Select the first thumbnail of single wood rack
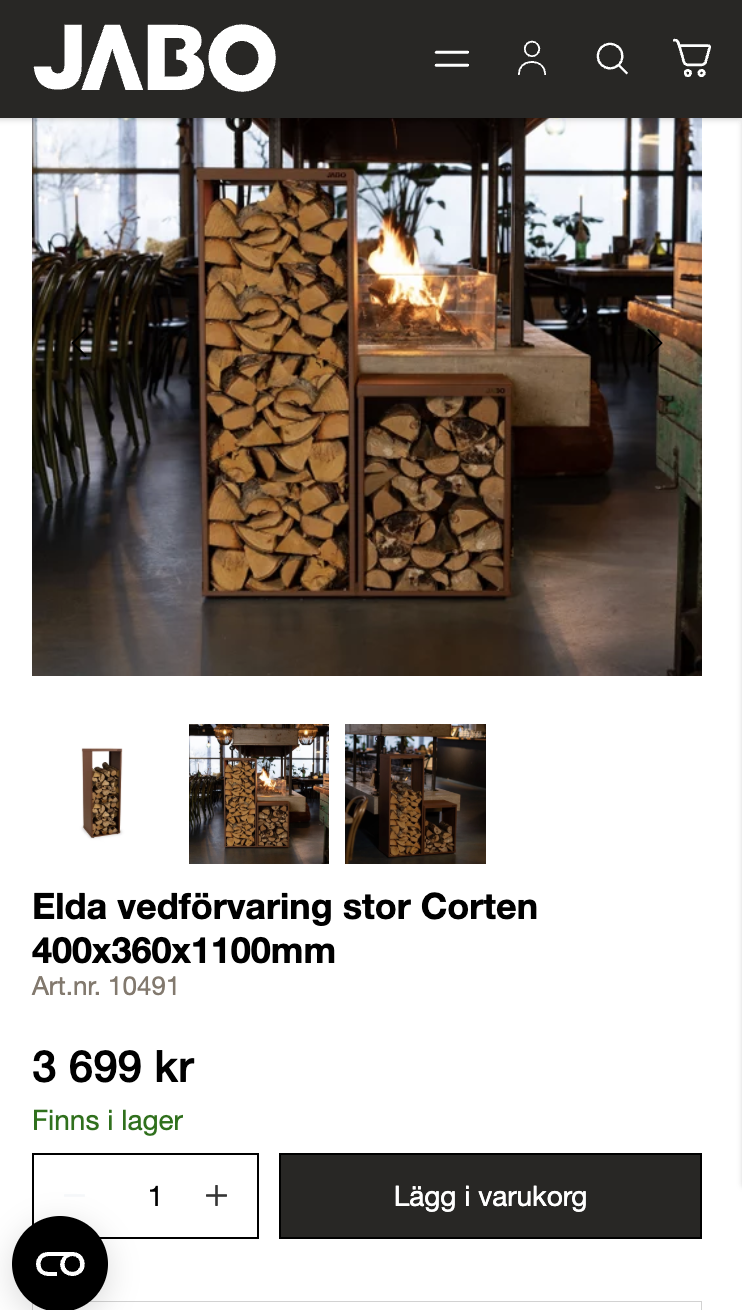The image size is (742, 1310). [x=102, y=793]
